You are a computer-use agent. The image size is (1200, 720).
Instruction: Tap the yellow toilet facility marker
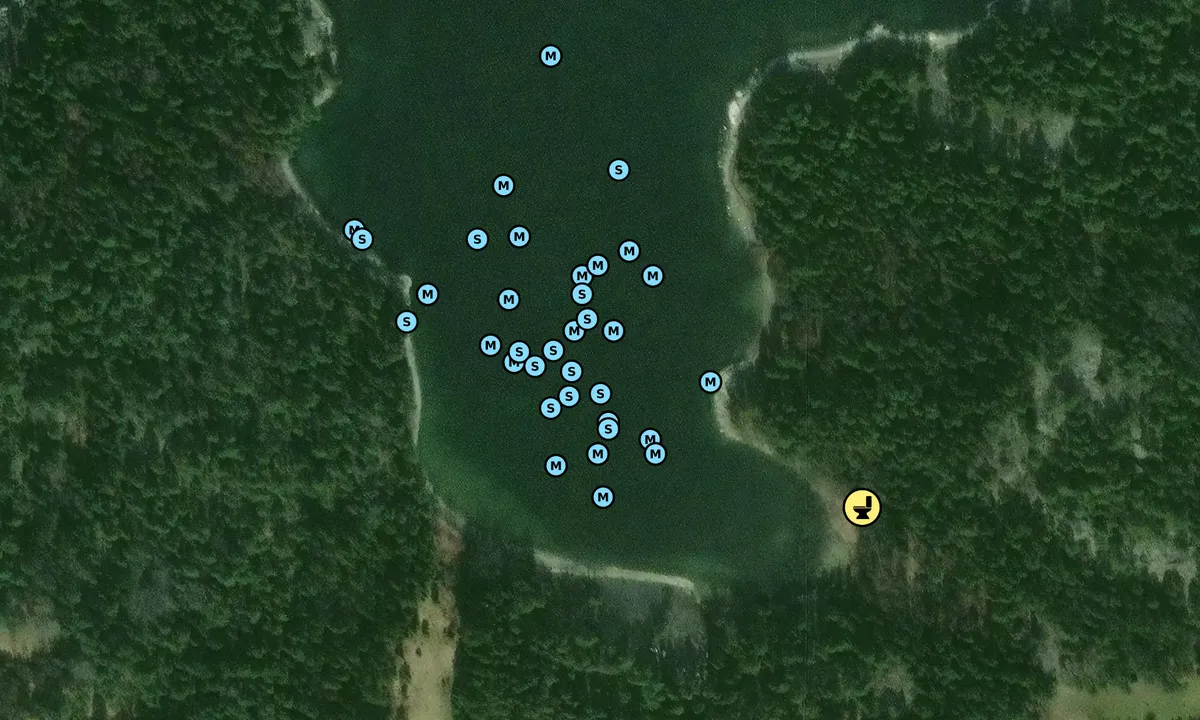[862, 507]
